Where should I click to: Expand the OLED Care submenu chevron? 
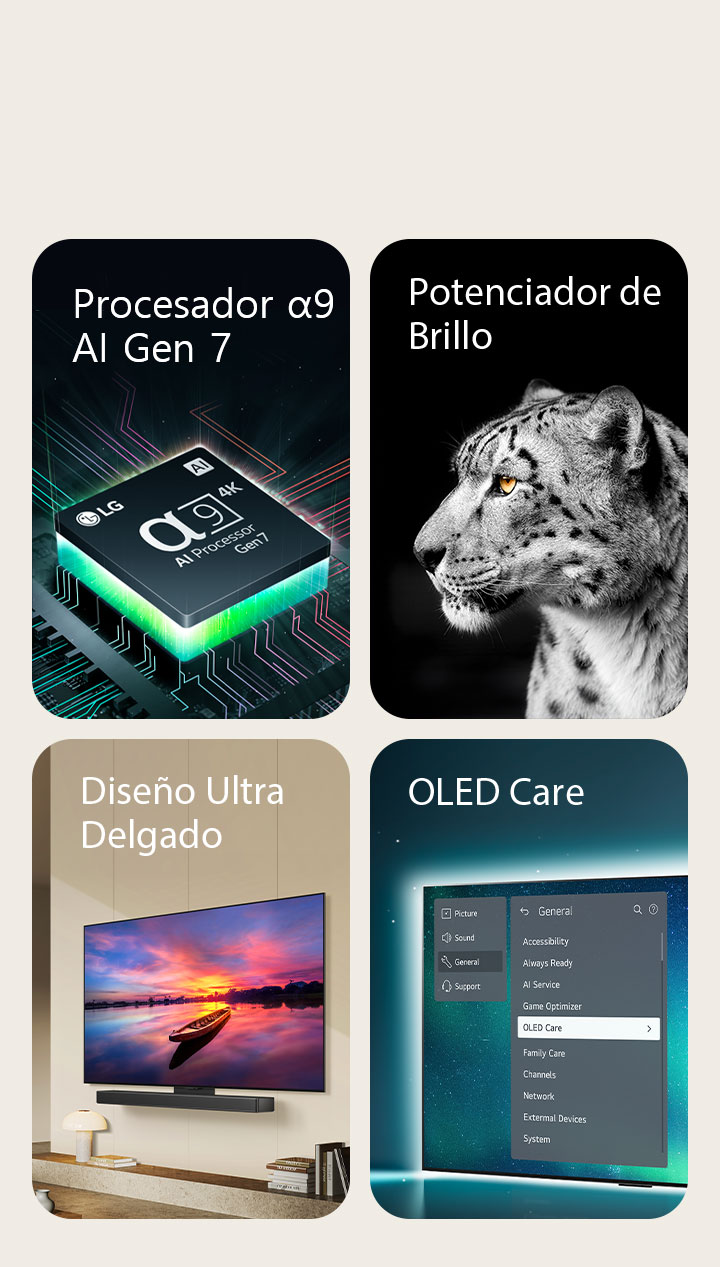pyautogui.click(x=648, y=1029)
